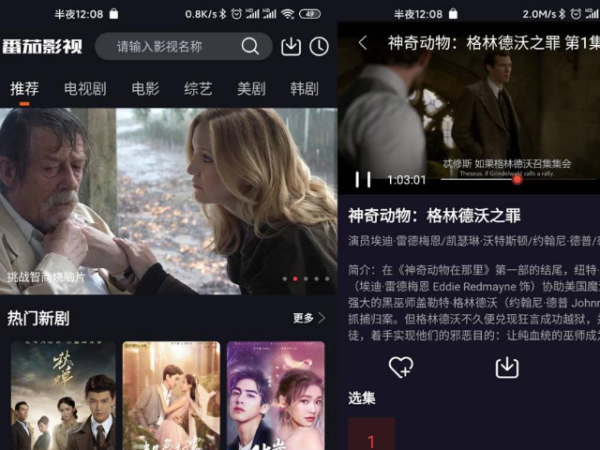Switch to the 韩剧 tab
Screen dimensions: 600x450
(x=304, y=89)
